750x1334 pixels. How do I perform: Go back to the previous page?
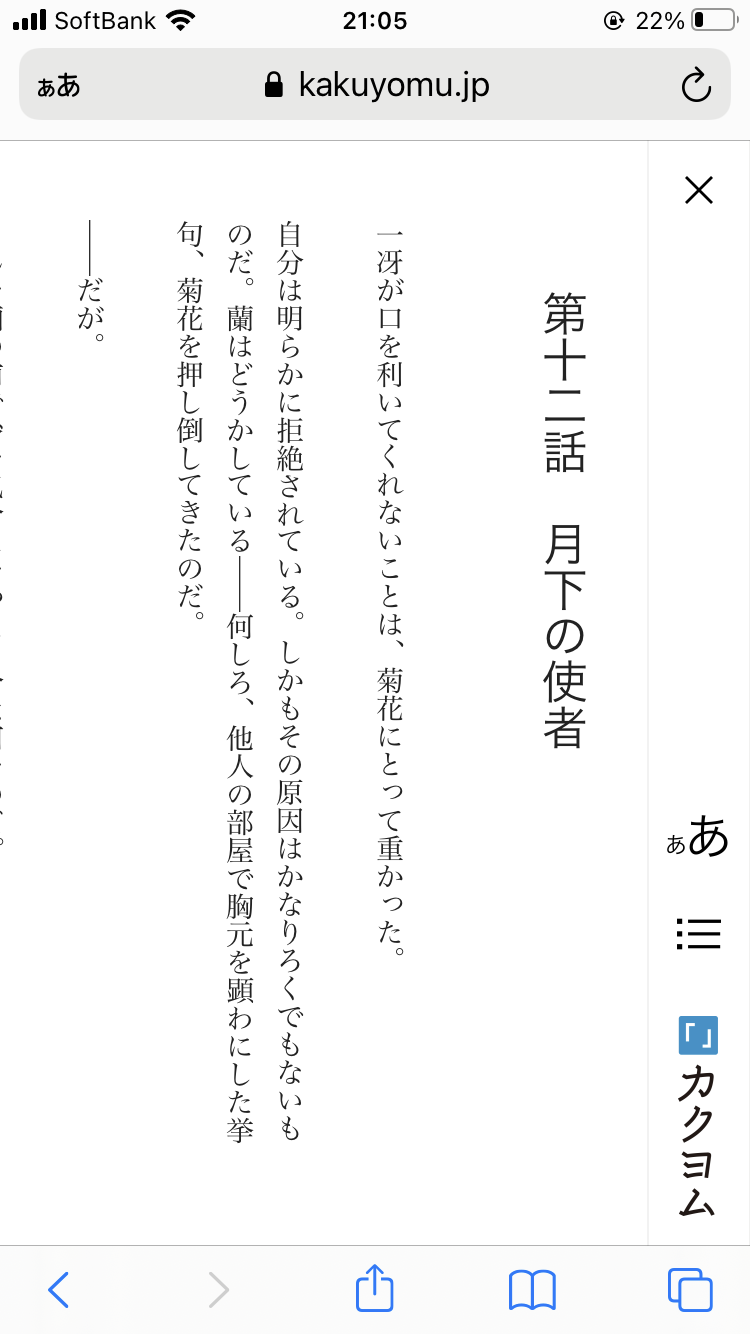click(x=59, y=1290)
